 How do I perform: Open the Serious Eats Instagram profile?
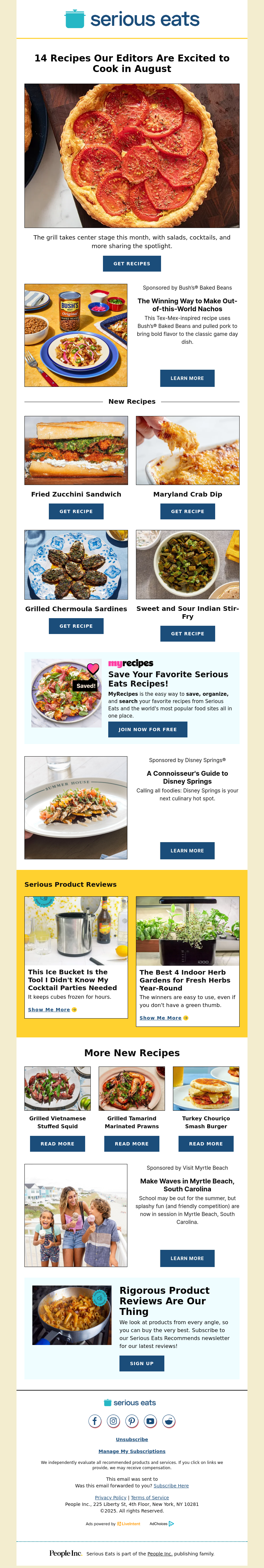coord(113,1421)
